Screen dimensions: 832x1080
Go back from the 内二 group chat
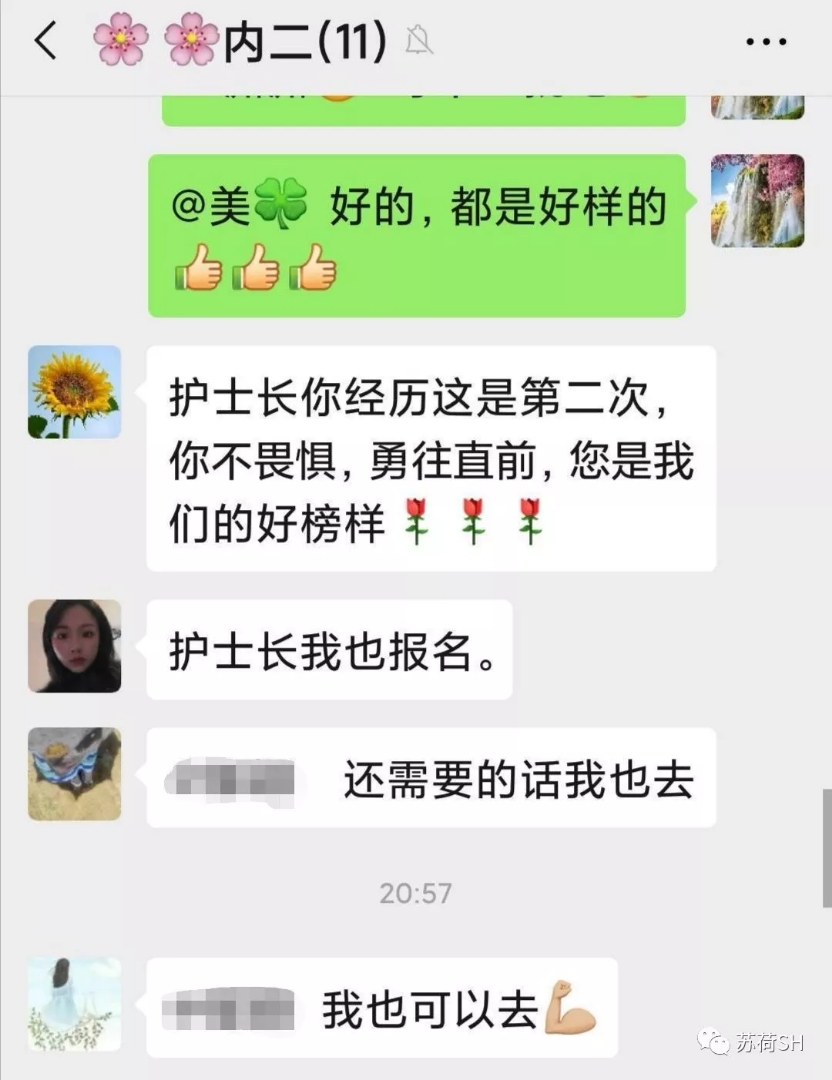[45, 42]
